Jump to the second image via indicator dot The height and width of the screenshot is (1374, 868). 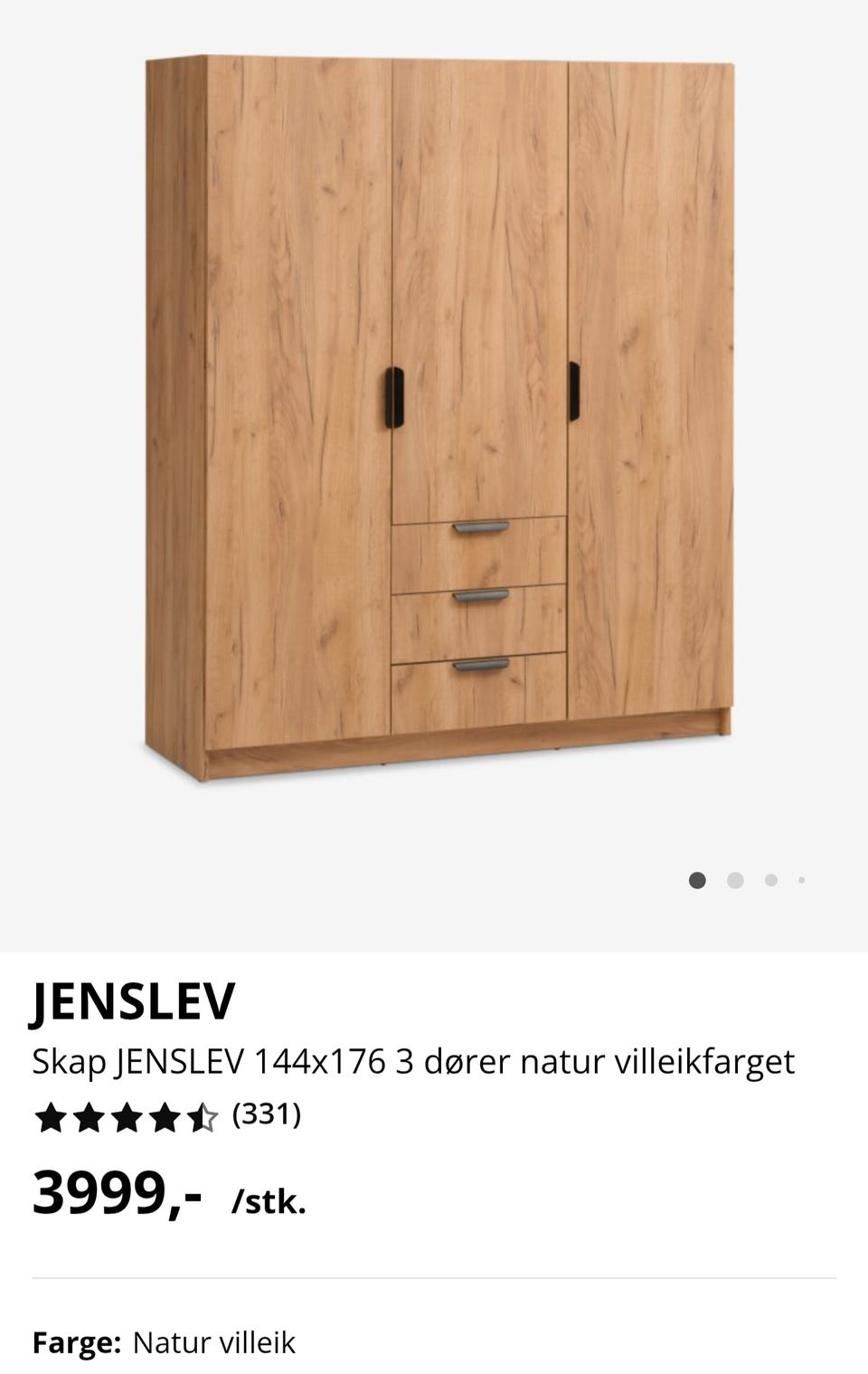coord(735,880)
